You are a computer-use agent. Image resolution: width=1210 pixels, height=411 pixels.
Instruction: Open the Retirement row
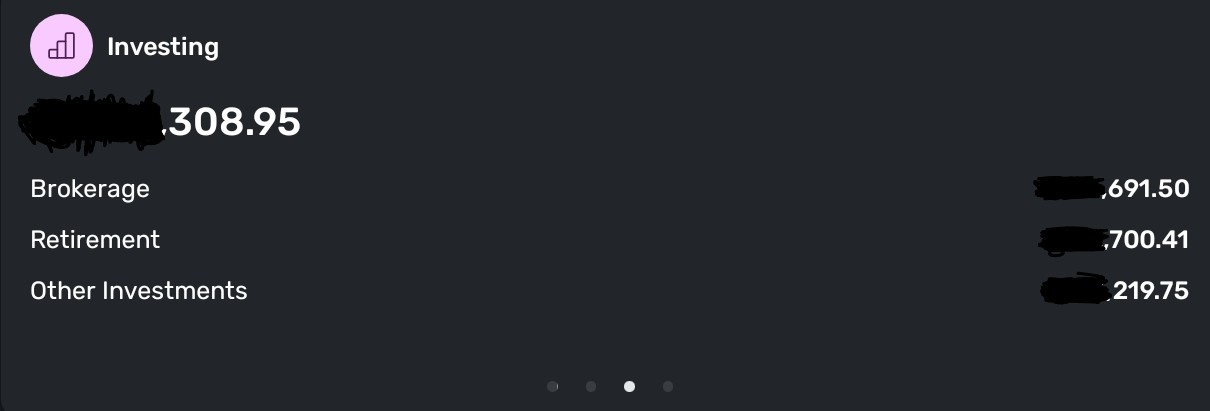point(95,240)
